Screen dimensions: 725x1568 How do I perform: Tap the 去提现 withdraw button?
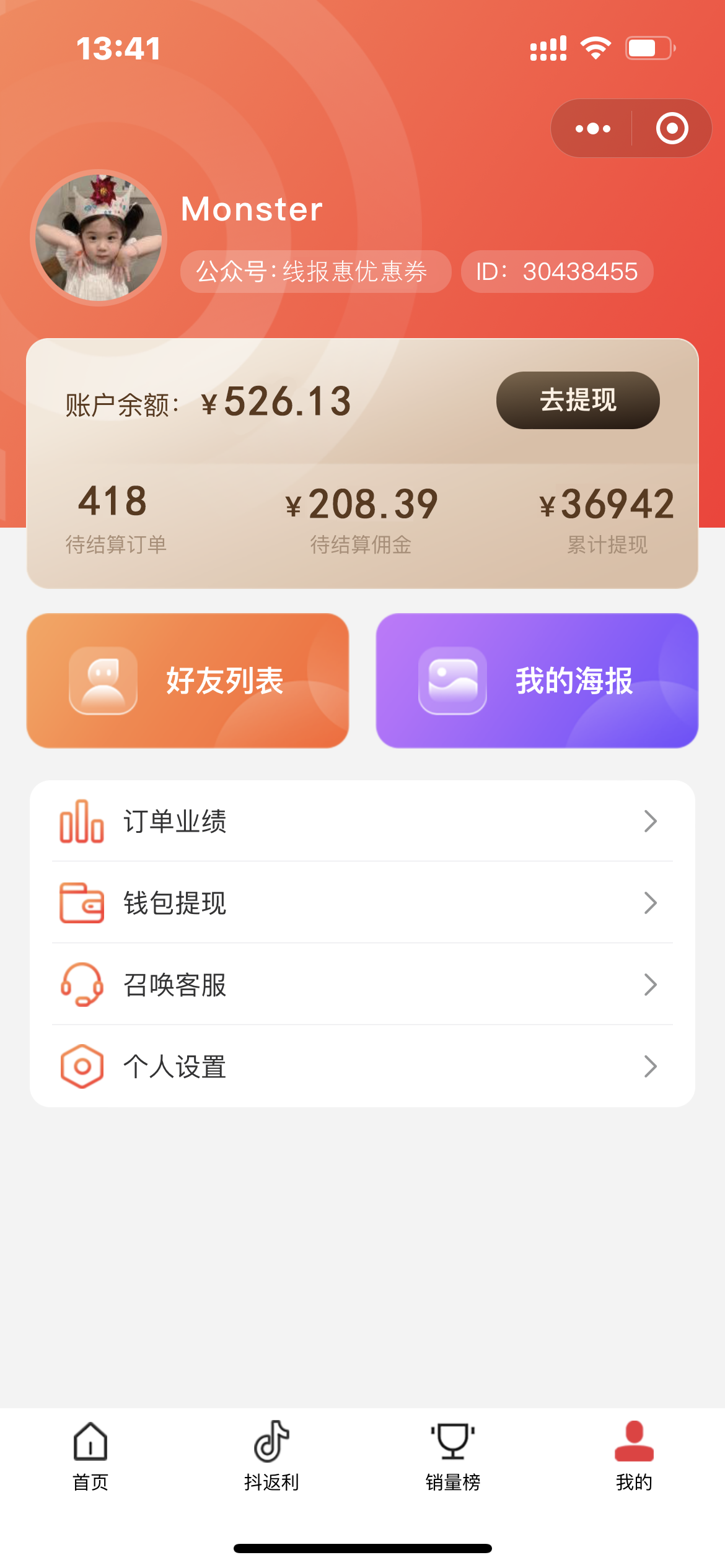[x=578, y=400]
